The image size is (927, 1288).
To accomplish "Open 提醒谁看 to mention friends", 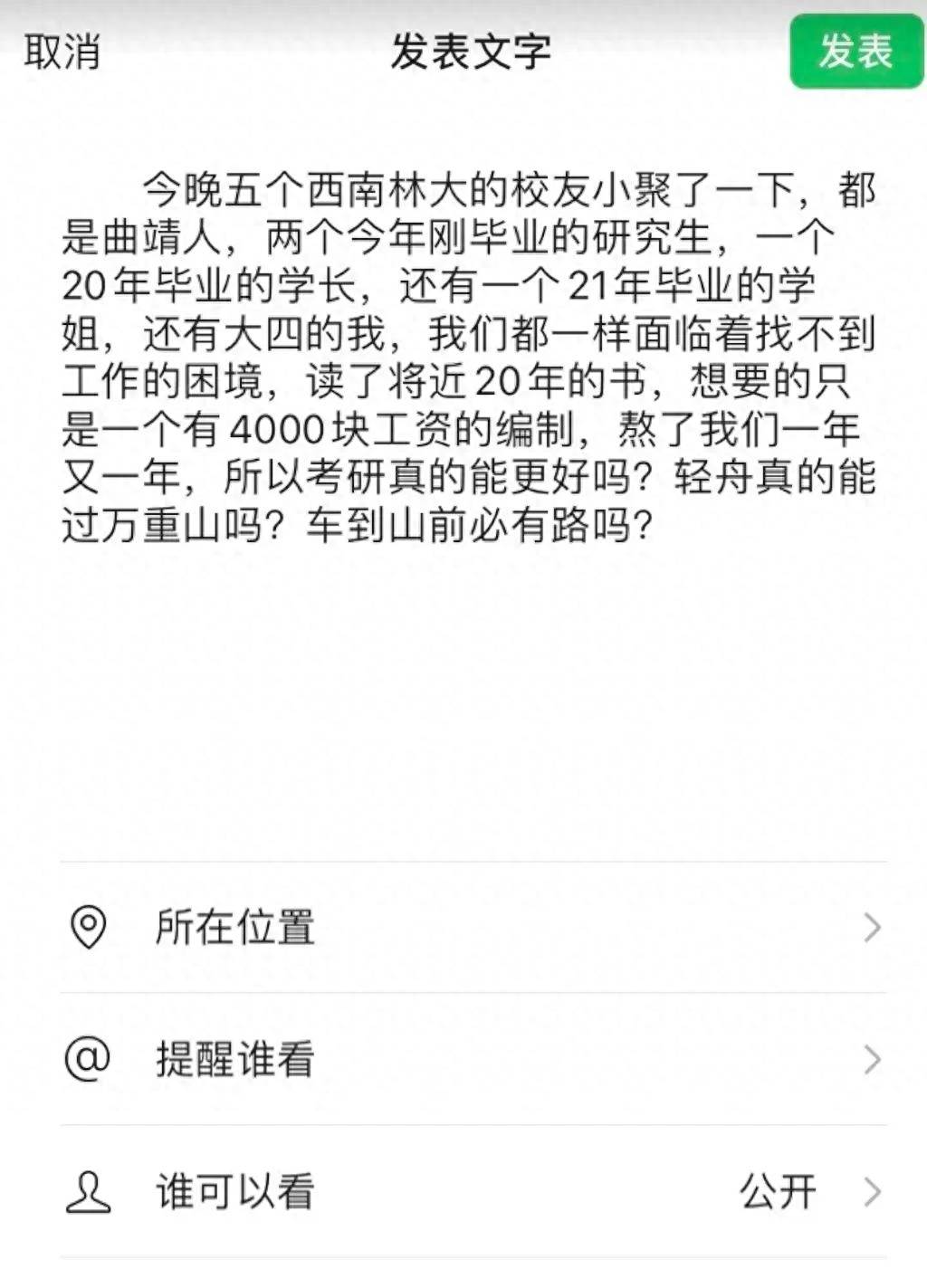I will point(473,1058).
